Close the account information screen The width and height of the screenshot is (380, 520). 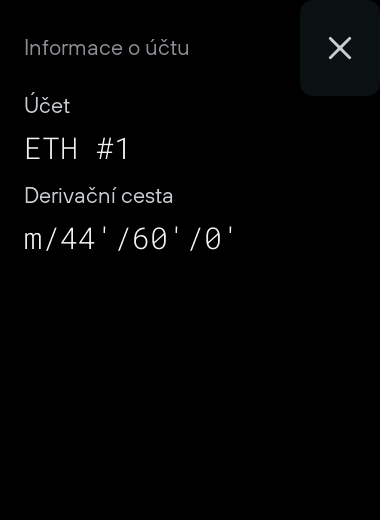[x=340, y=48]
